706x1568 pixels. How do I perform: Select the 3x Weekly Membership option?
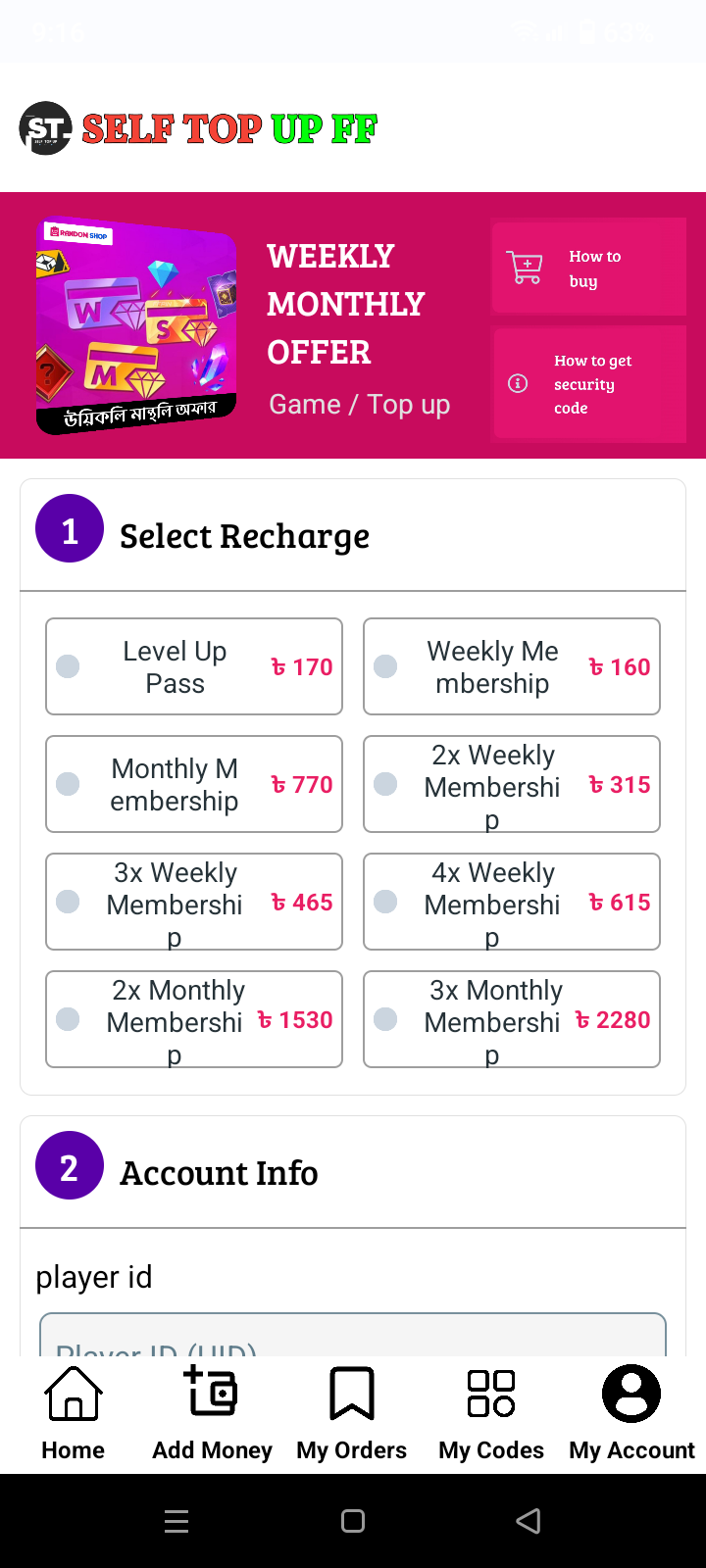tap(194, 902)
